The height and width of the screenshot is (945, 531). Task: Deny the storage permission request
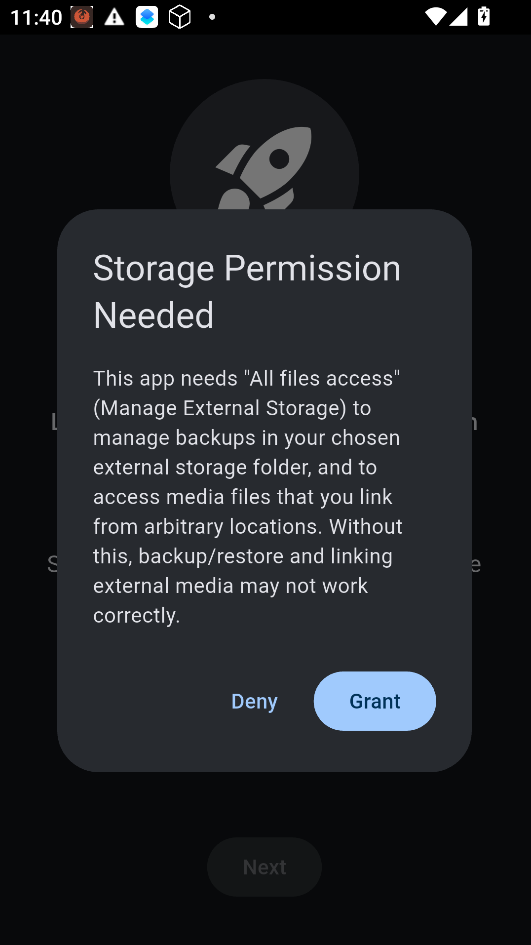254,701
